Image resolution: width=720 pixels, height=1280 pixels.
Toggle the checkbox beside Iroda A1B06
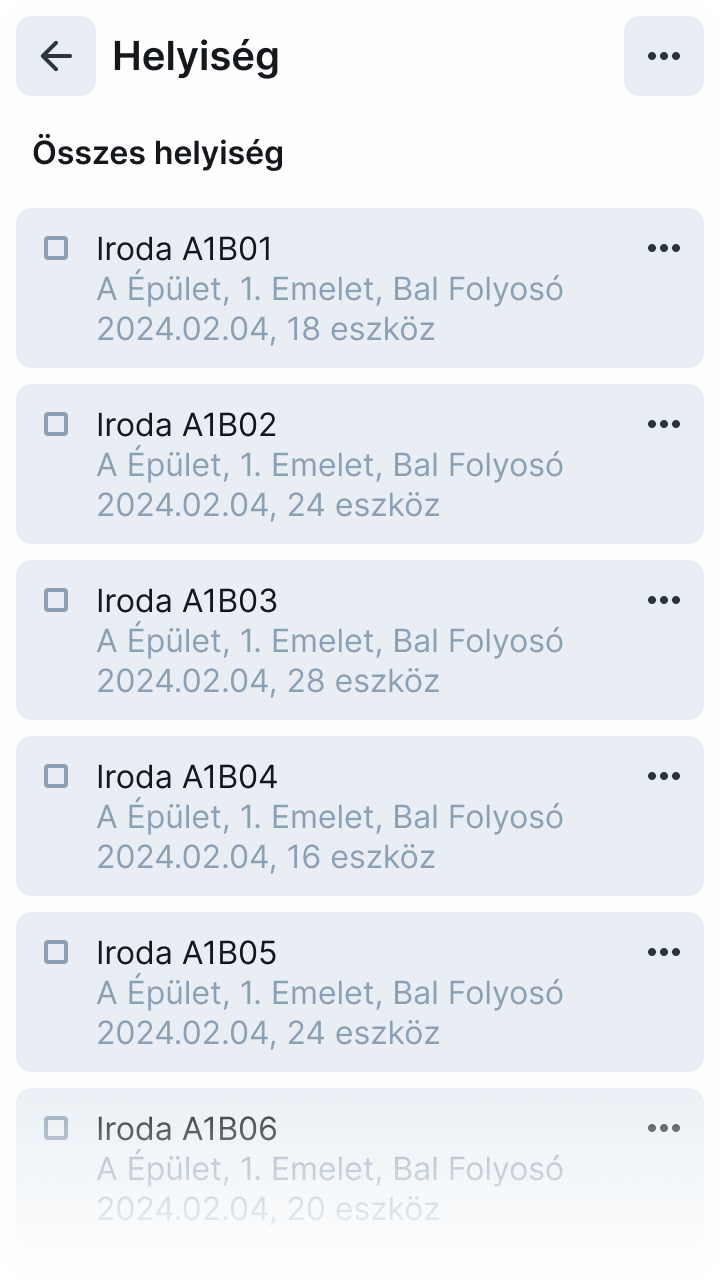tap(57, 1128)
